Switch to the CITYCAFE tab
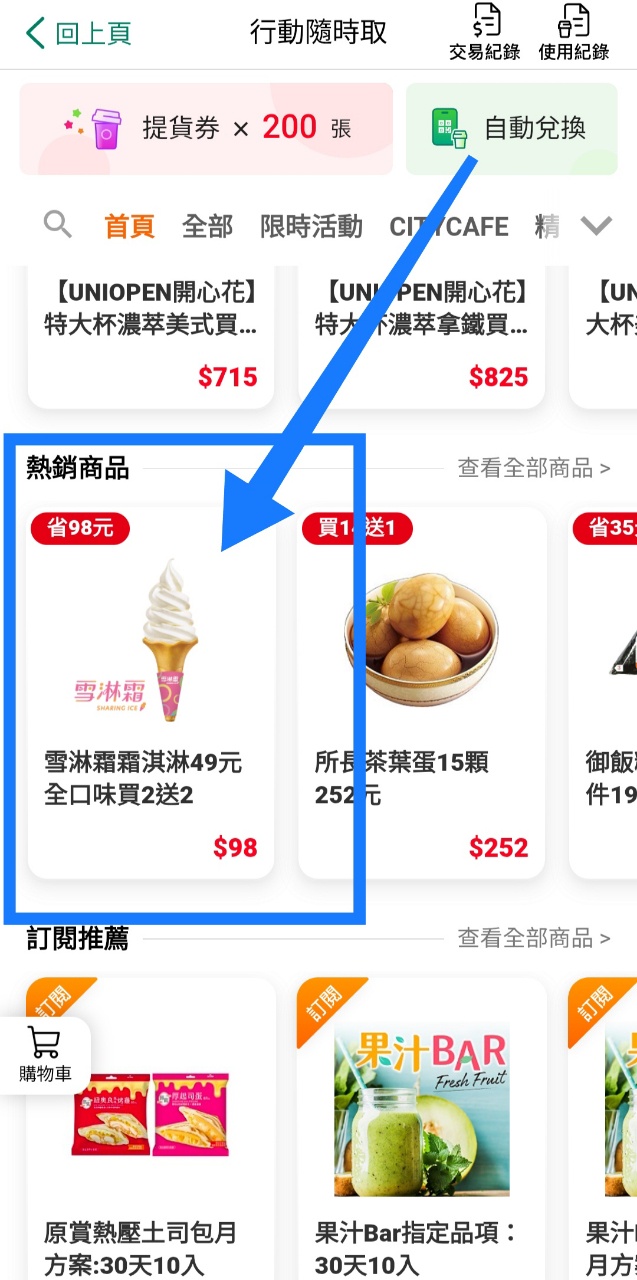The image size is (637, 1280). coord(449,226)
